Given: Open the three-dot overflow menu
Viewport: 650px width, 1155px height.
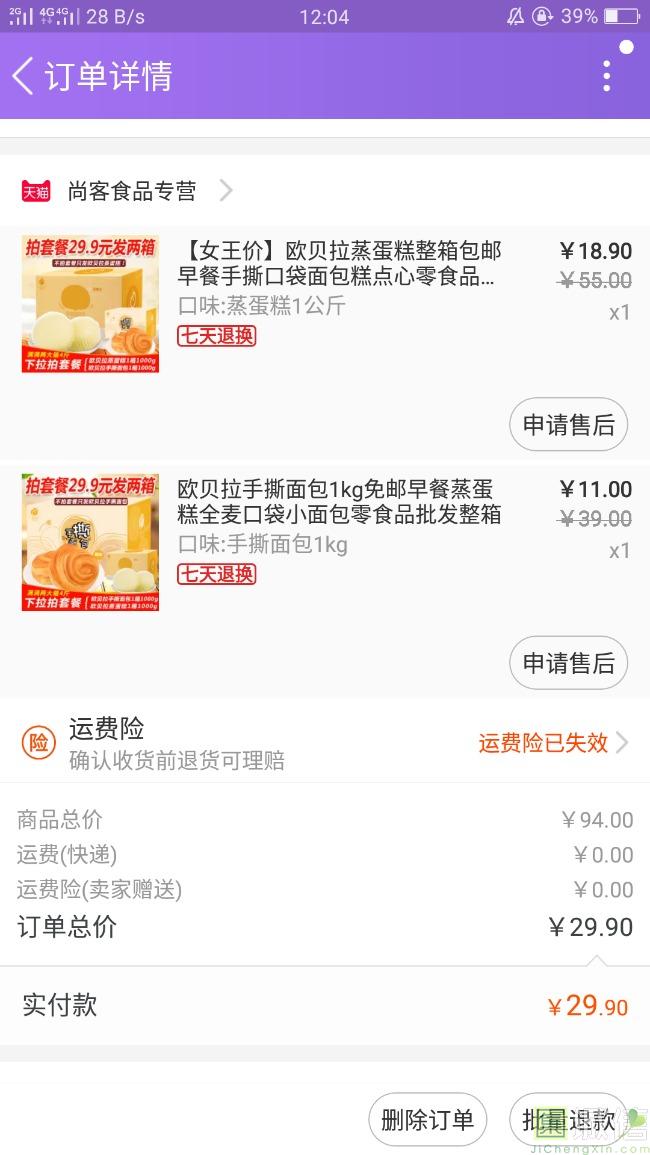Looking at the screenshot, I should [606, 76].
